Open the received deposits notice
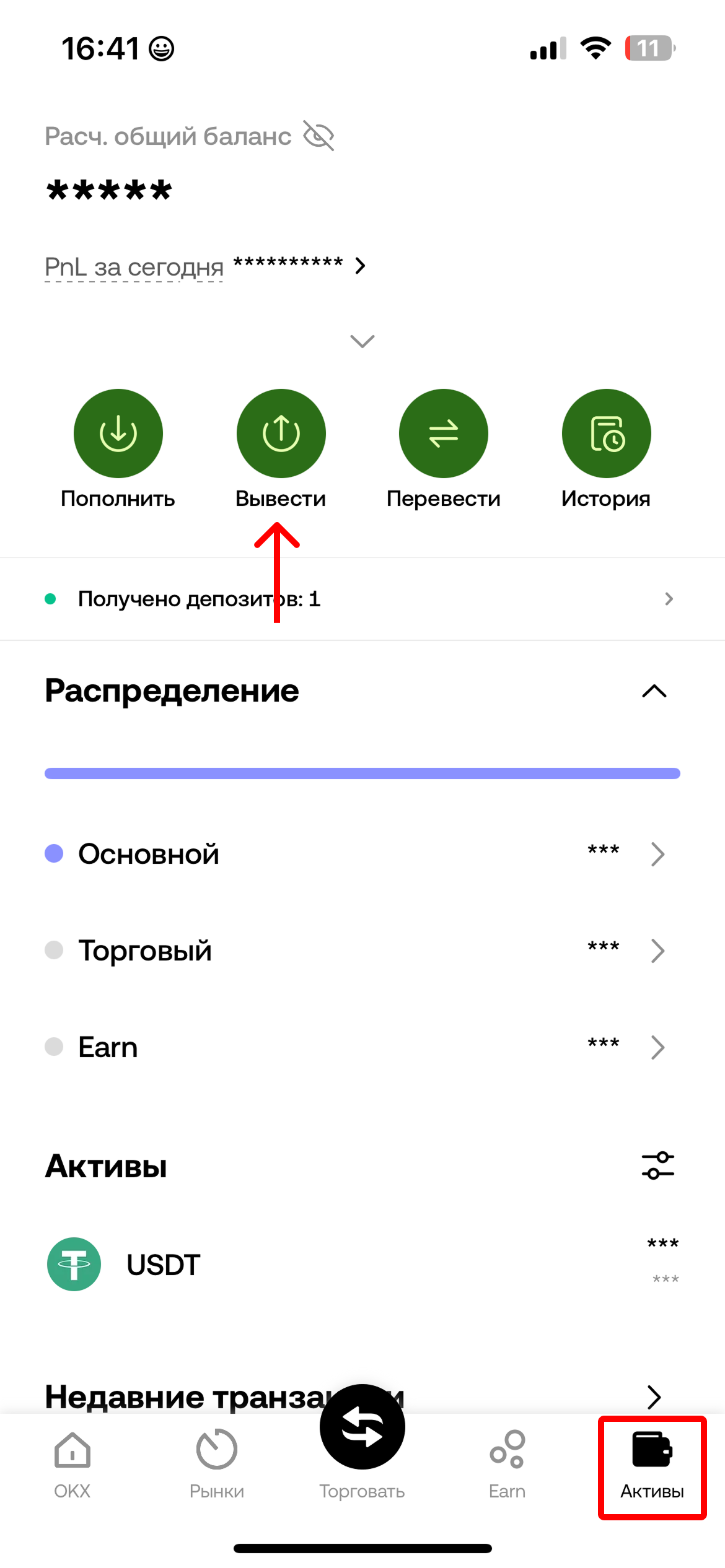Viewport: 725px width, 1568px height. point(362,599)
